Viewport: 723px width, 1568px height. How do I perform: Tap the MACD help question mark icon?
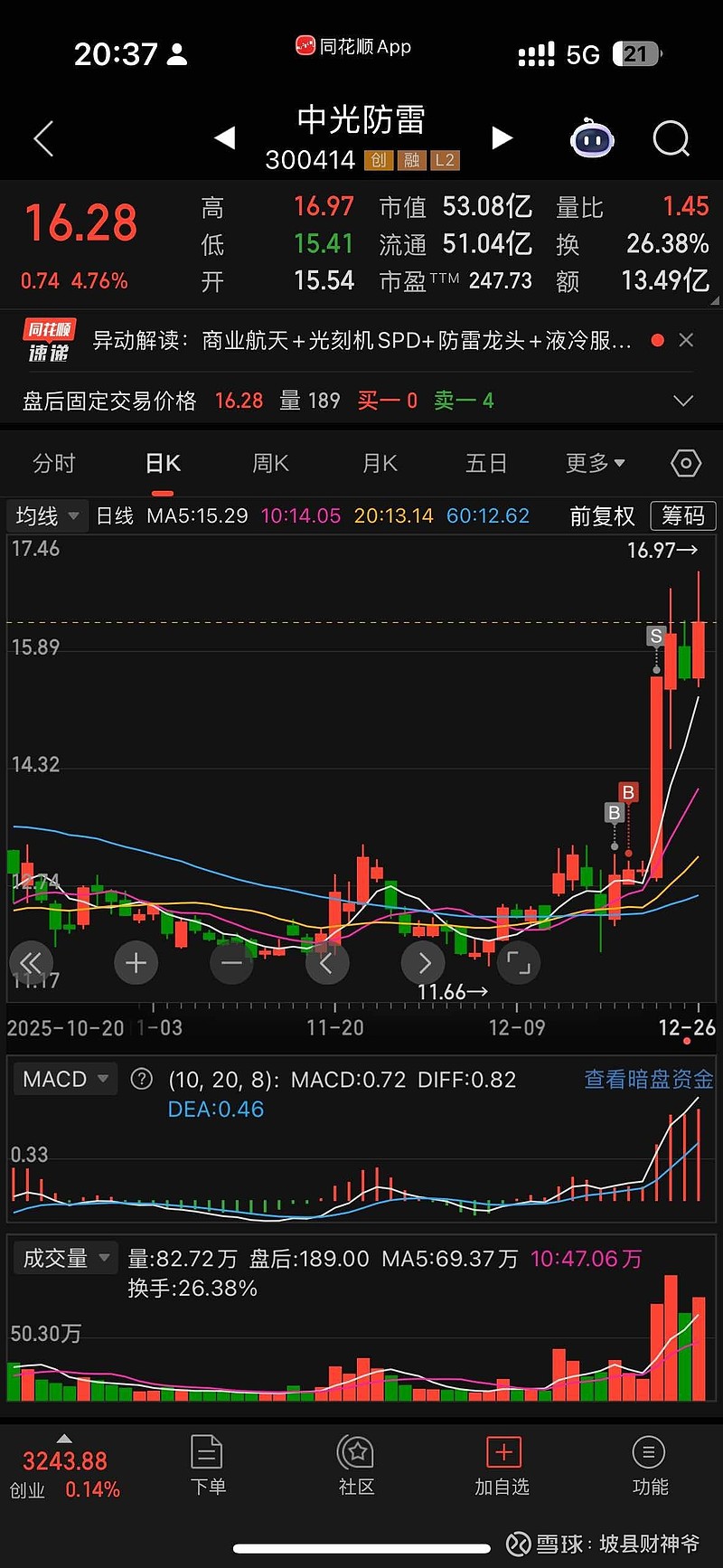142,1078
